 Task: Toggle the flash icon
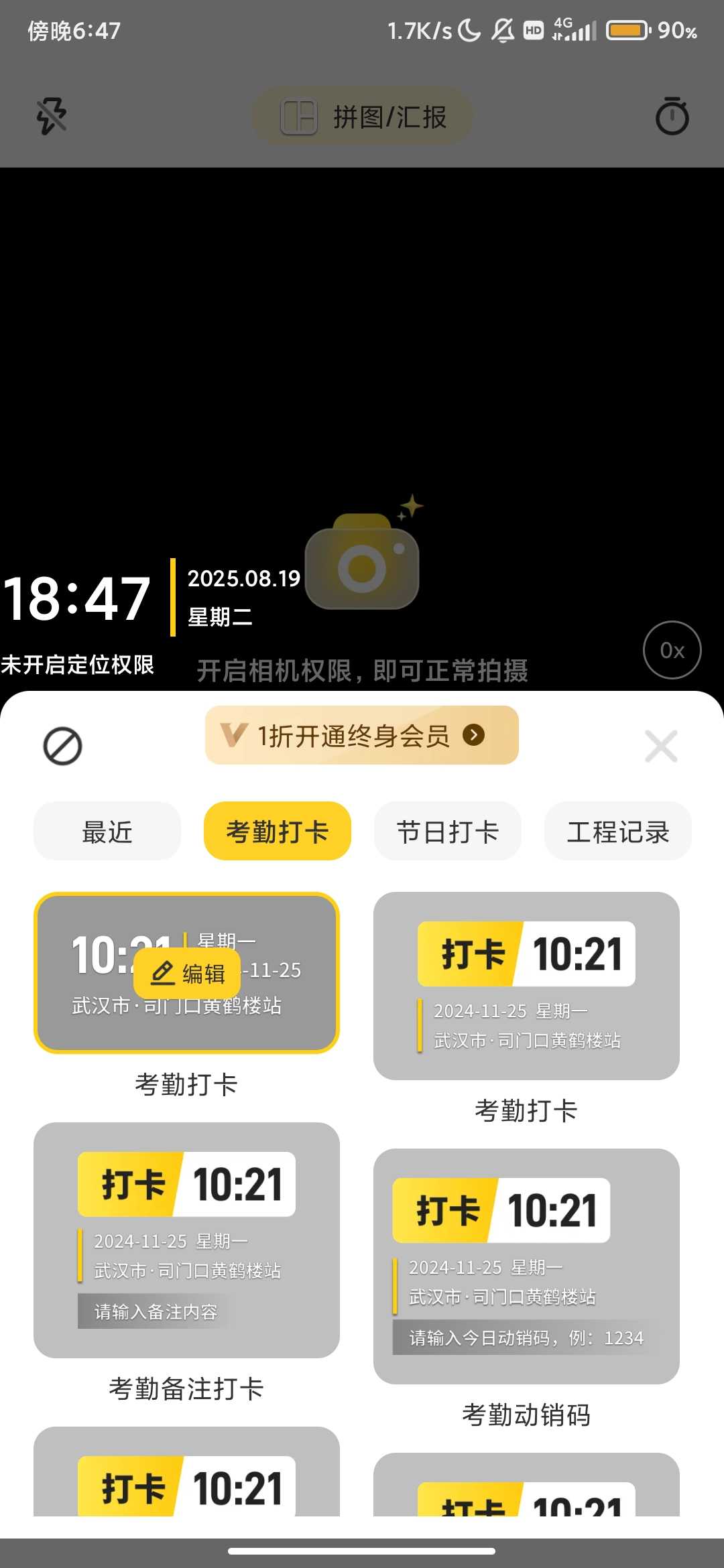(51, 116)
